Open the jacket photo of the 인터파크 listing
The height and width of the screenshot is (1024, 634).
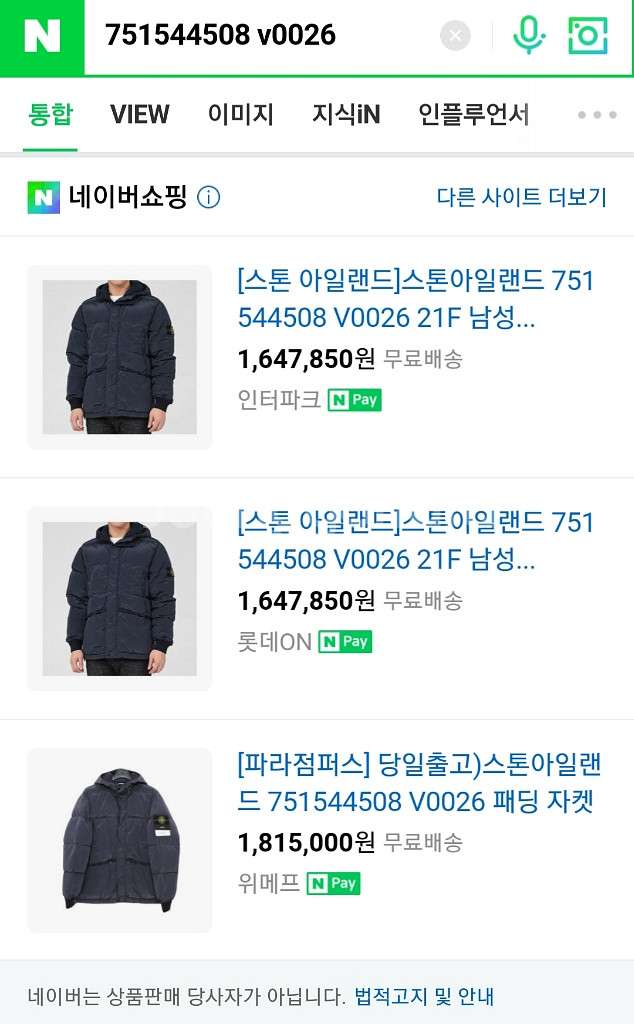(x=119, y=357)
